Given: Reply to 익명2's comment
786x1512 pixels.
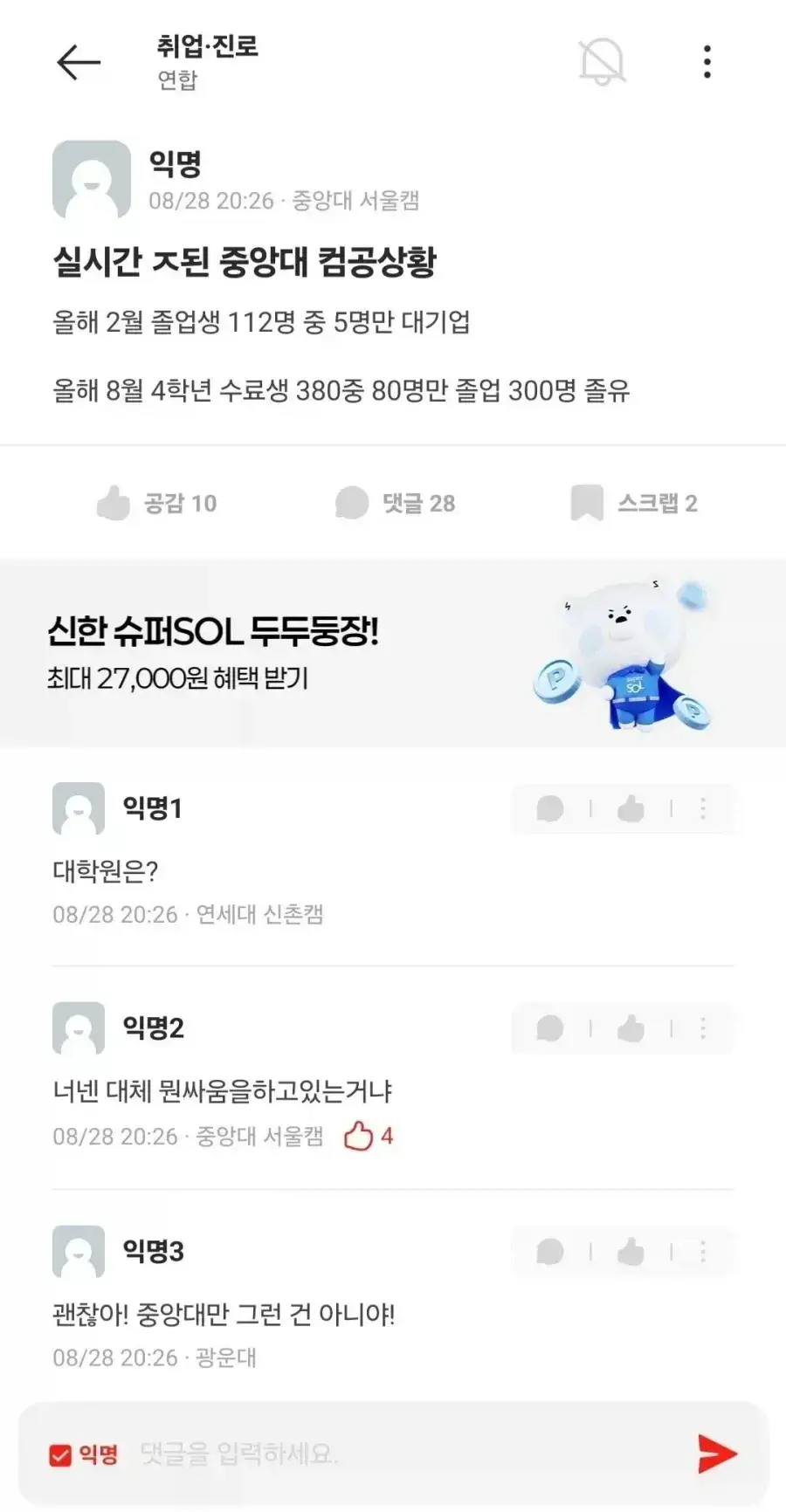Looking at the screenshot, I should click(x=550, y=1029).
